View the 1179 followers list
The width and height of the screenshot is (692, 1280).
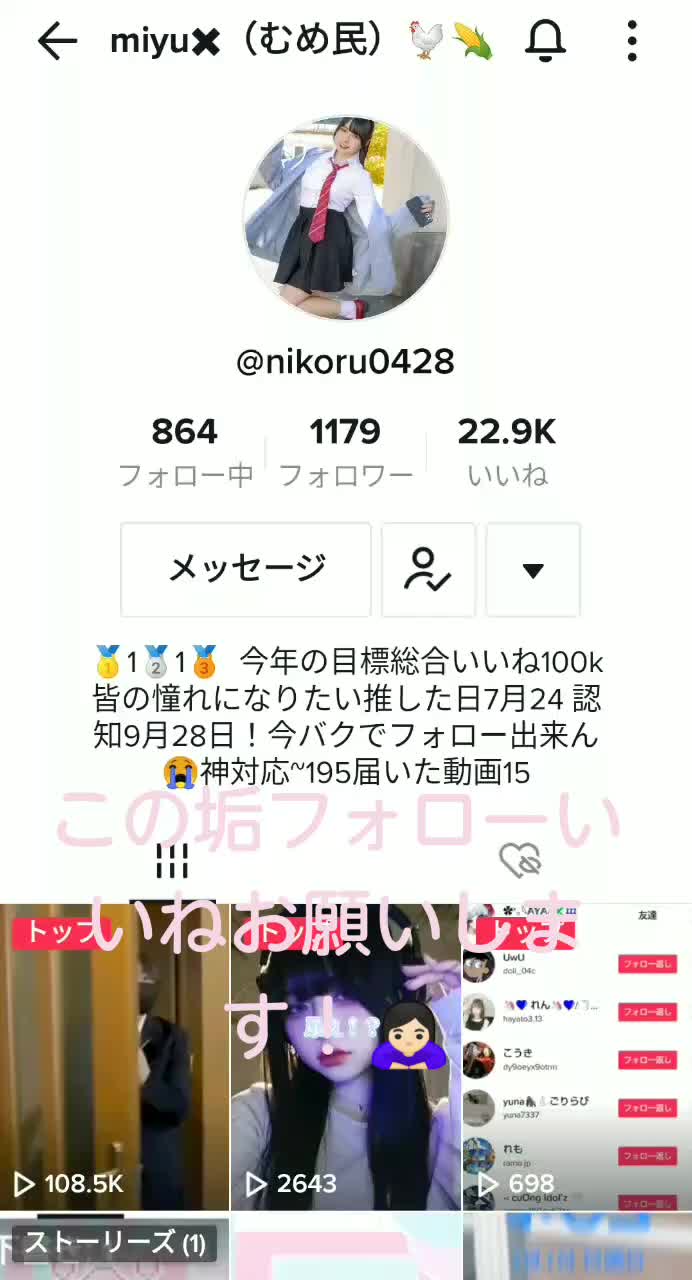pos(345,450)
